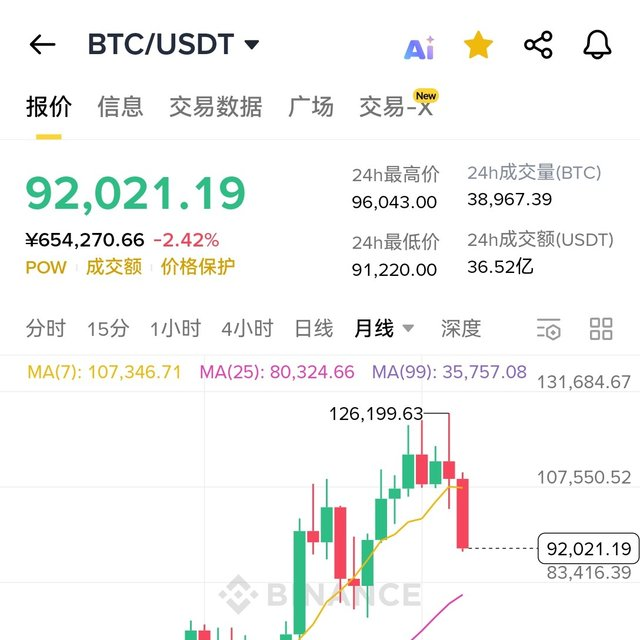Select the 分时 chart interval
Viewport: 640px width, 640px height.
[x=46, y=328]
